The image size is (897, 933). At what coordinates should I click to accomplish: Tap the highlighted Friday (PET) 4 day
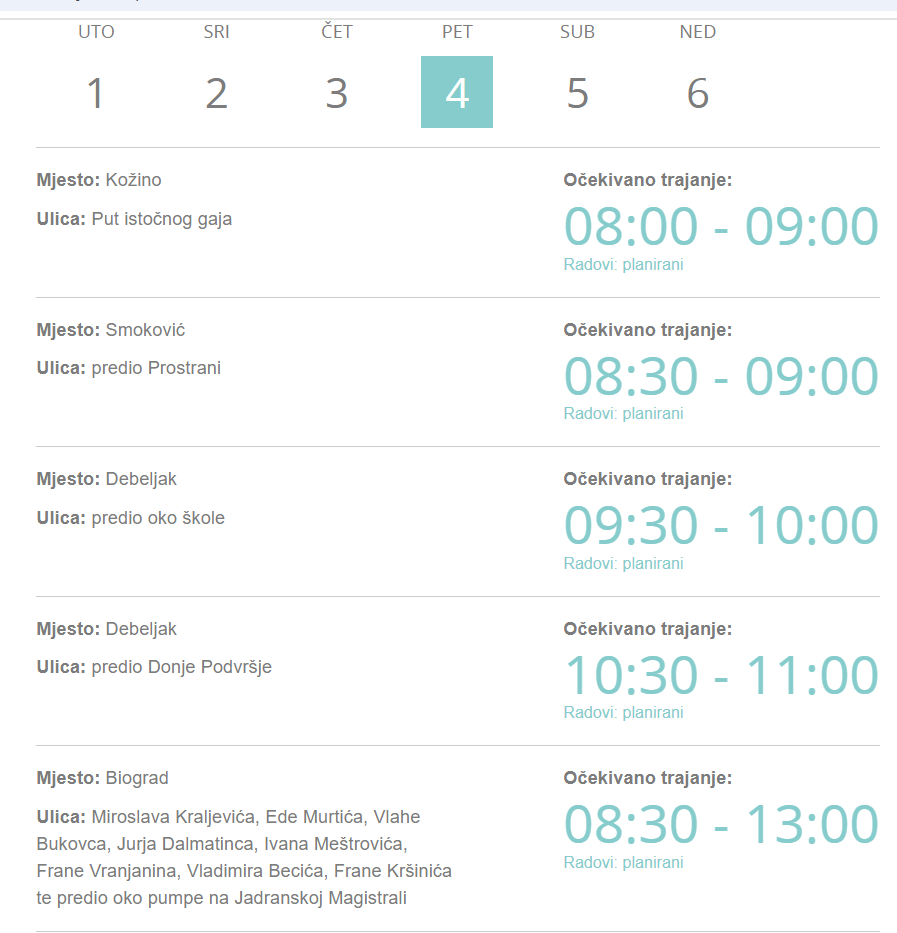457,92
